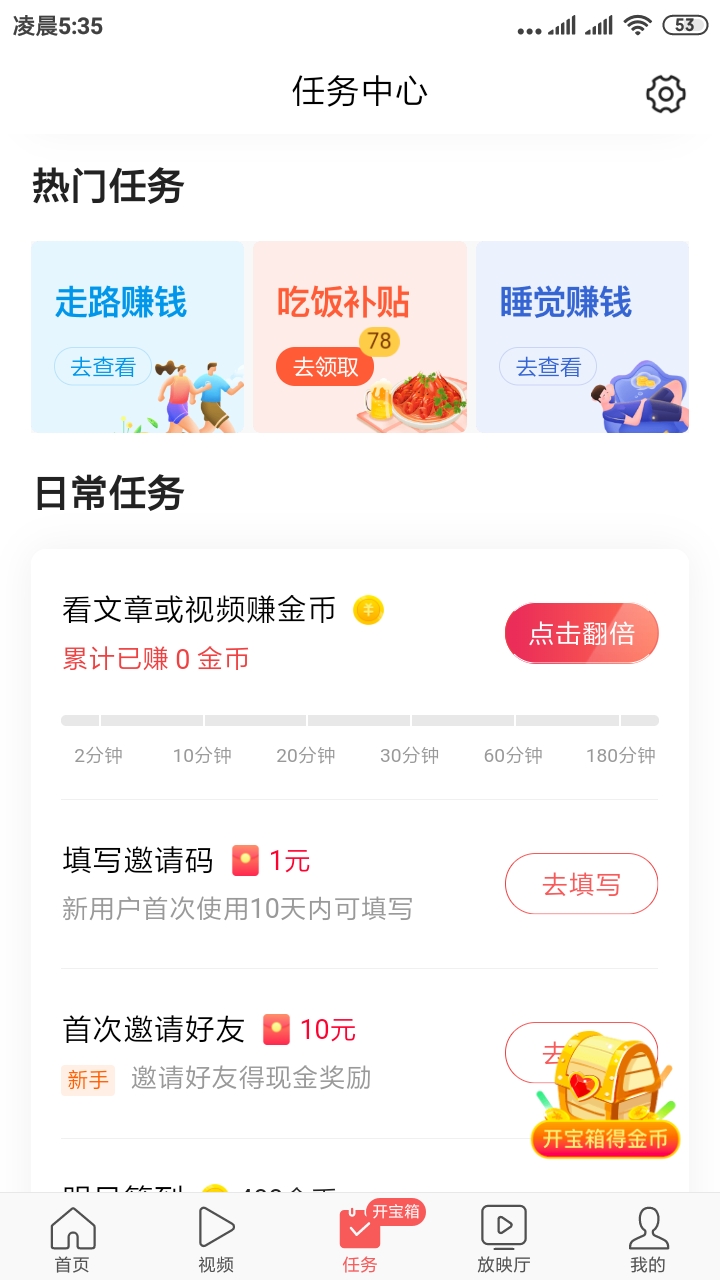This screenshot has width=720, height=1280.
Task: Open the settings gear icon
Action: [x=665, y=93]
